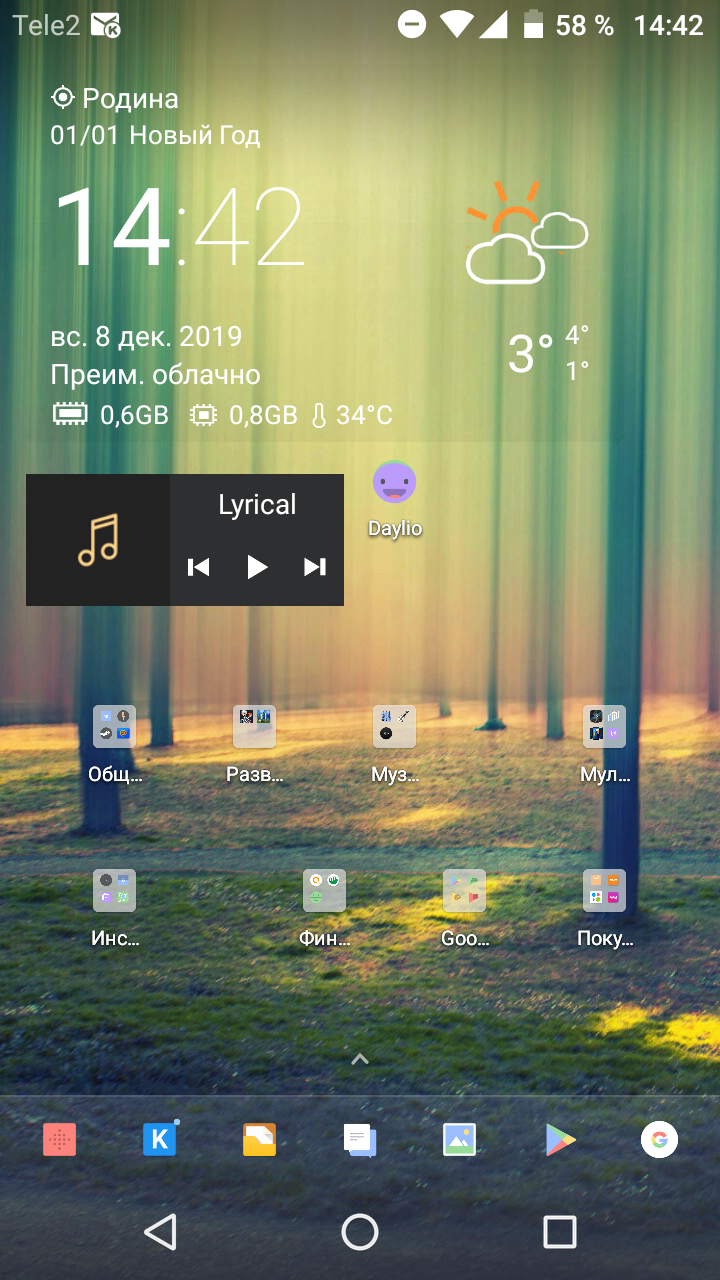Open the blue K app in the dock
720x1280 pixels.
[160, 1140]
